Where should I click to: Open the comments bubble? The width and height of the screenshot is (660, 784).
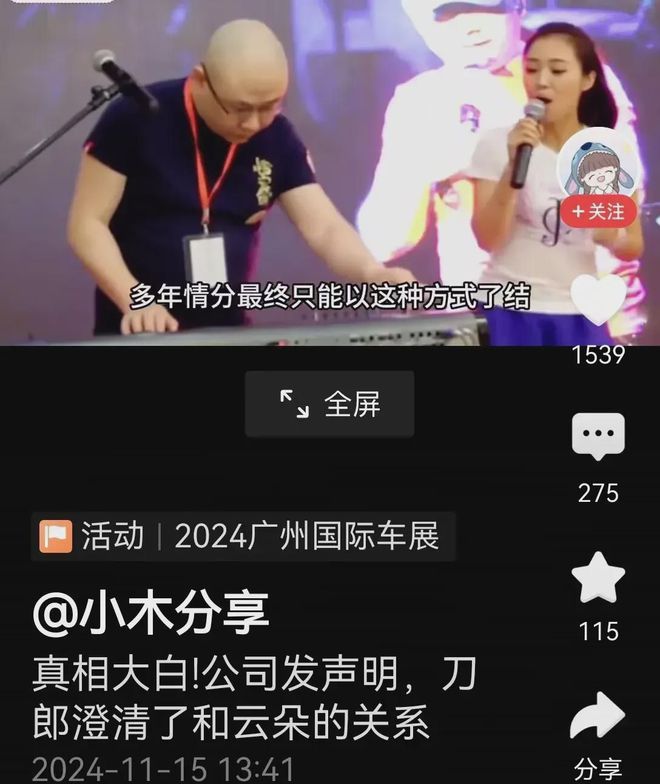[x=598, y=438]
